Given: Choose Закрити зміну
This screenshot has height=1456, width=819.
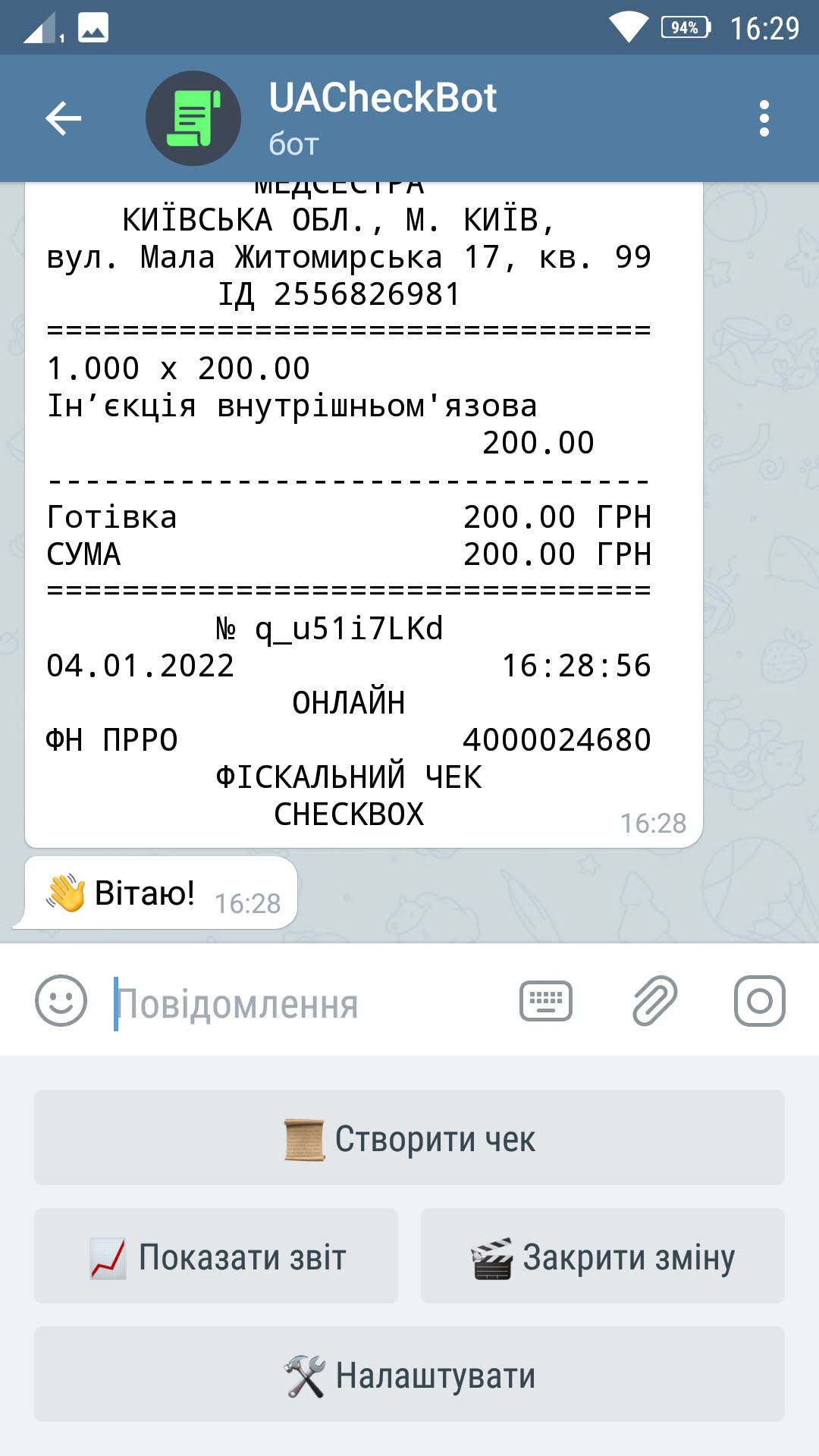Looking at the screenshot, I should [x=603, y=1256].
